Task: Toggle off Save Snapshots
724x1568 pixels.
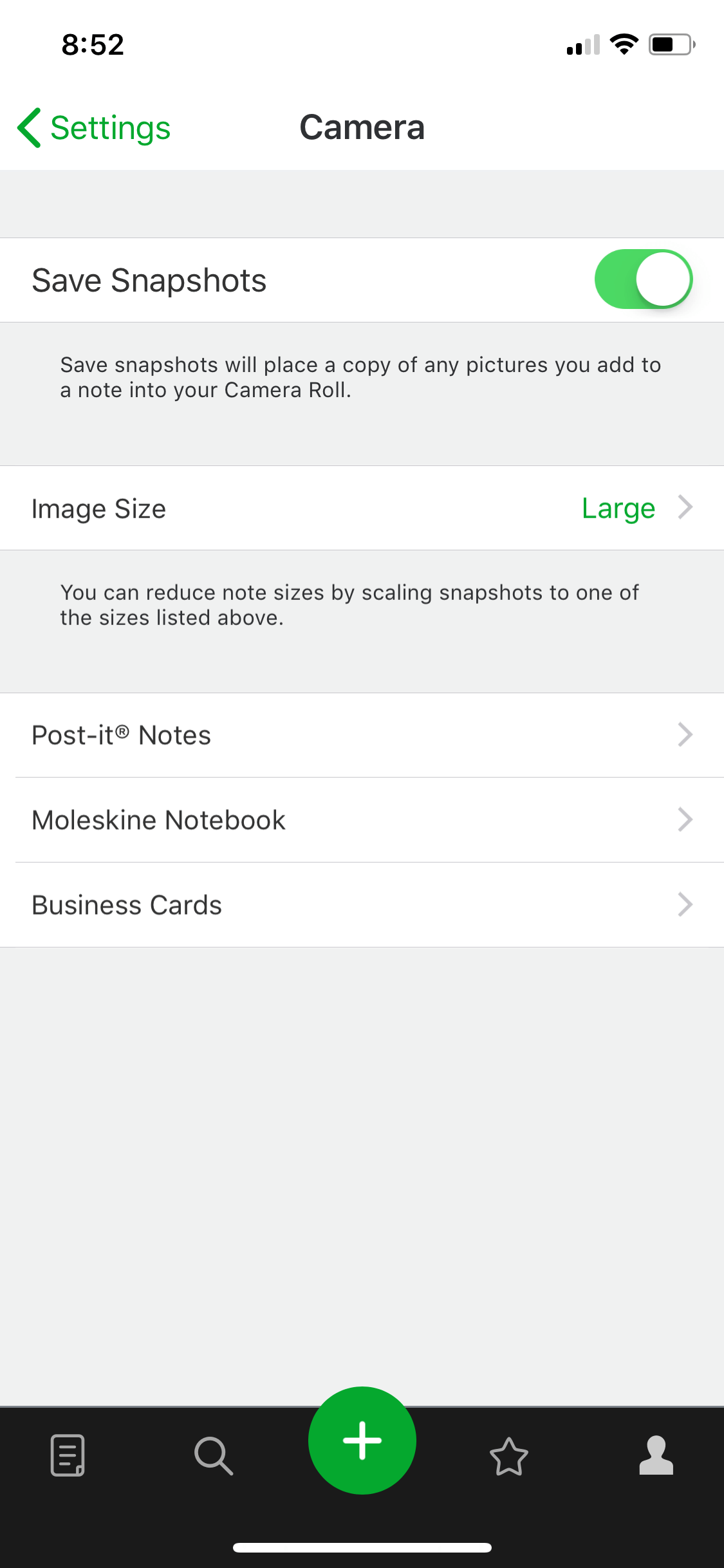Action: (643, 279)
